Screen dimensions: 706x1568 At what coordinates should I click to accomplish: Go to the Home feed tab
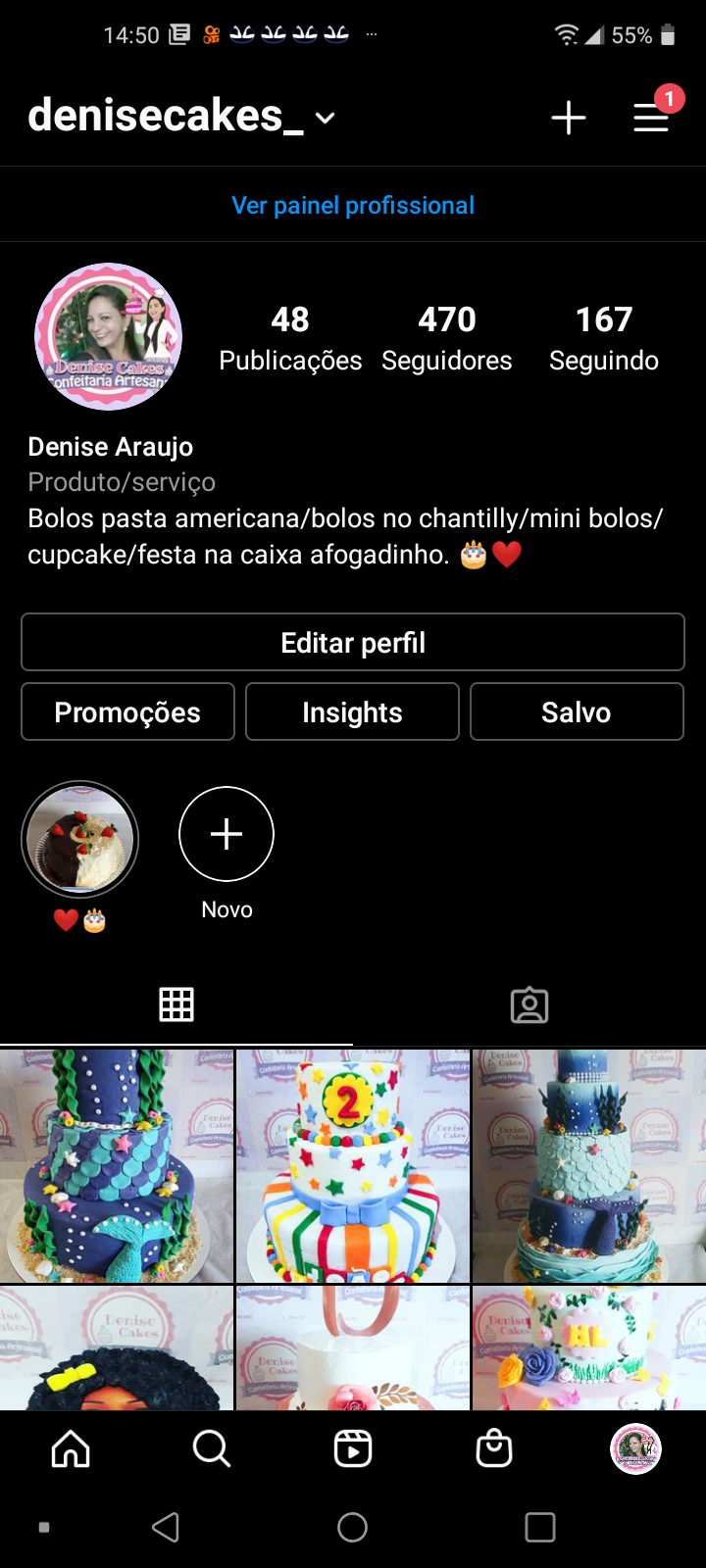[x=71, y=1448]
